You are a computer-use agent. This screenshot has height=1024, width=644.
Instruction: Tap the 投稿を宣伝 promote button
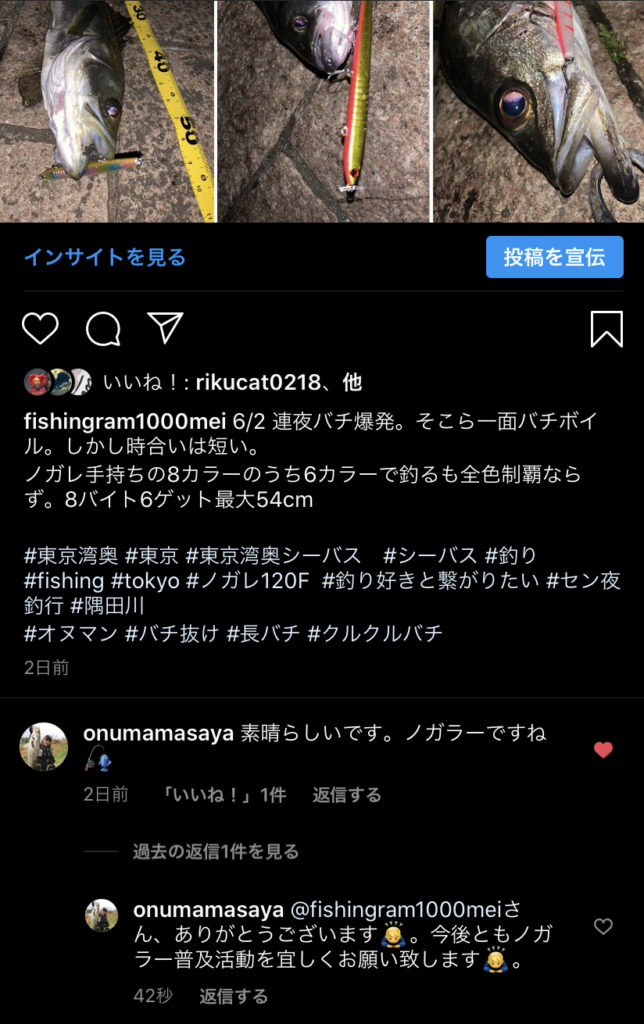554,257
